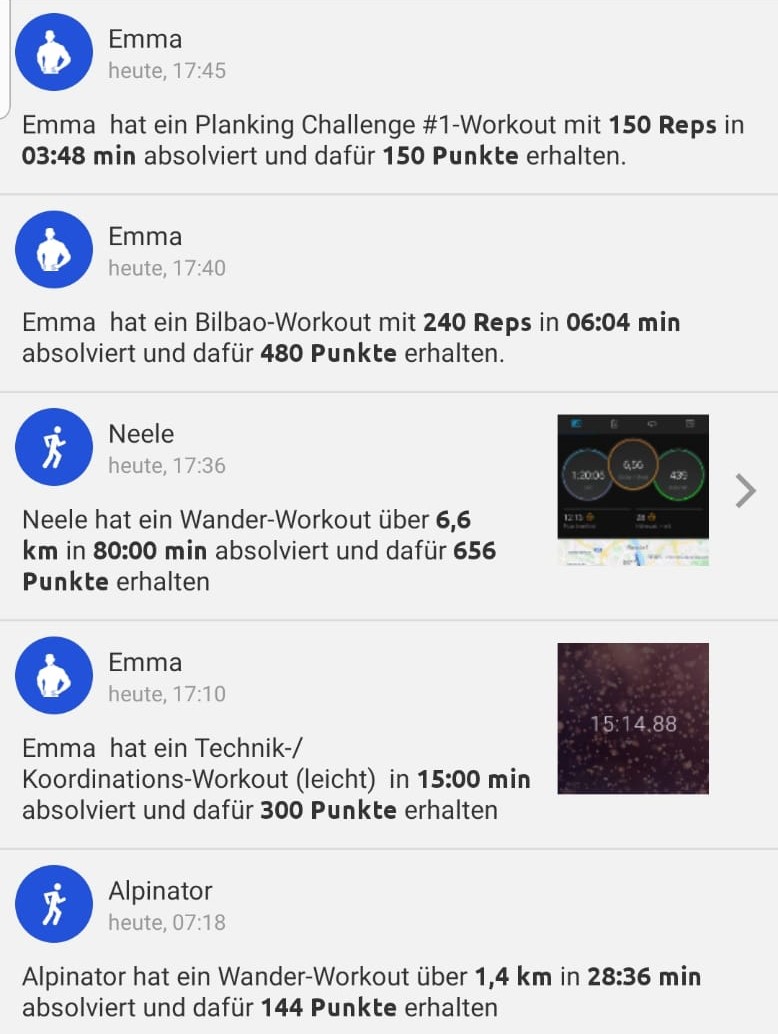View Emma's 15:14.88 timer screenshot

[x=633, y=719]
